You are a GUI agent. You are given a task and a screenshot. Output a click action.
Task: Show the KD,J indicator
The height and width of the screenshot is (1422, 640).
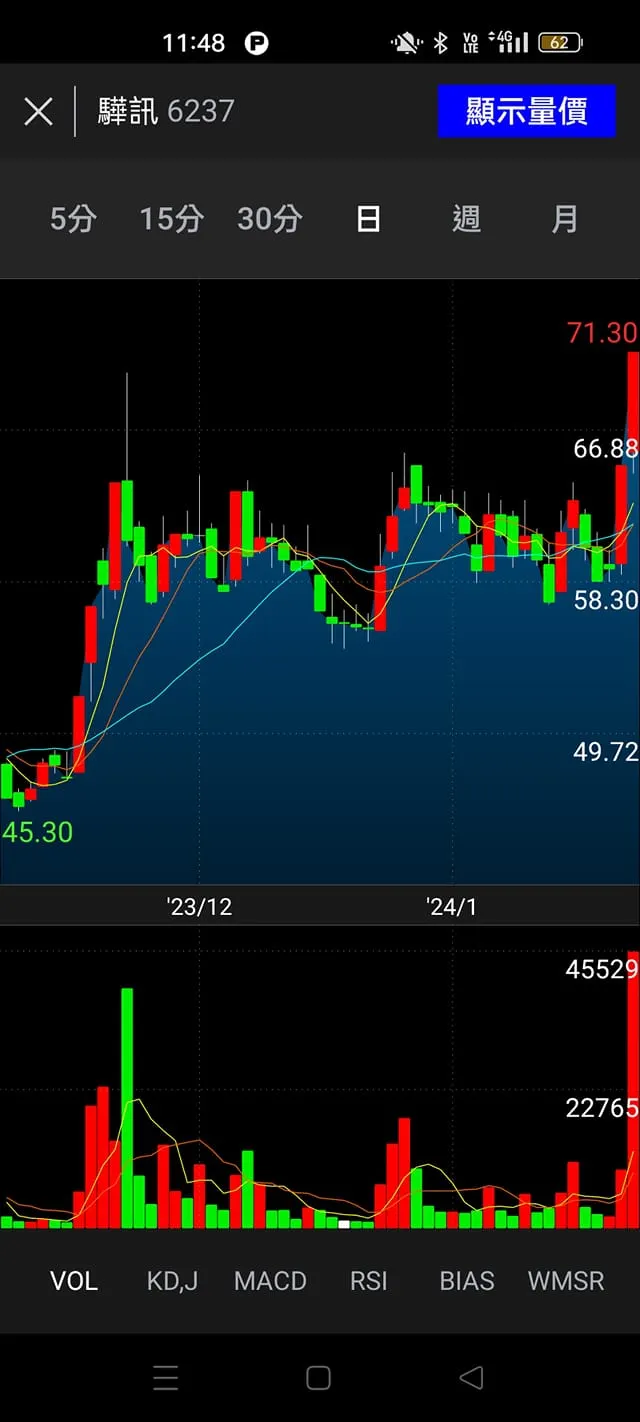coord(172,1281)
